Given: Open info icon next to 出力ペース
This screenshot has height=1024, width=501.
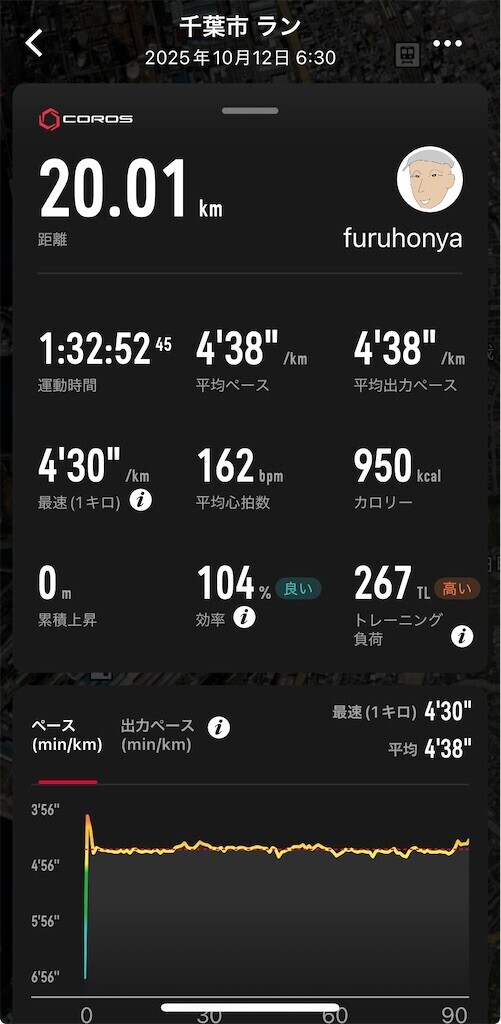Looking at the screenshot, I should click(219, 727).
